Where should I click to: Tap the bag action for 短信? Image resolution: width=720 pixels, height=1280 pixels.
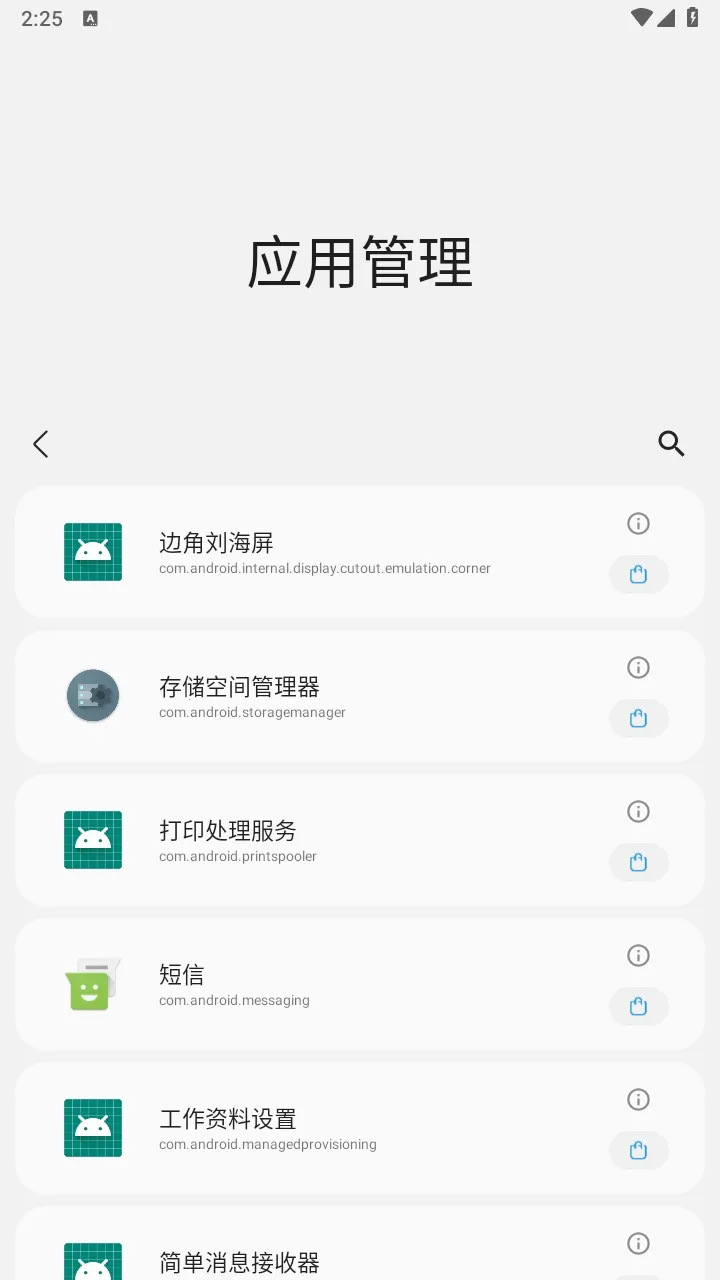[x=638, y=1007]
